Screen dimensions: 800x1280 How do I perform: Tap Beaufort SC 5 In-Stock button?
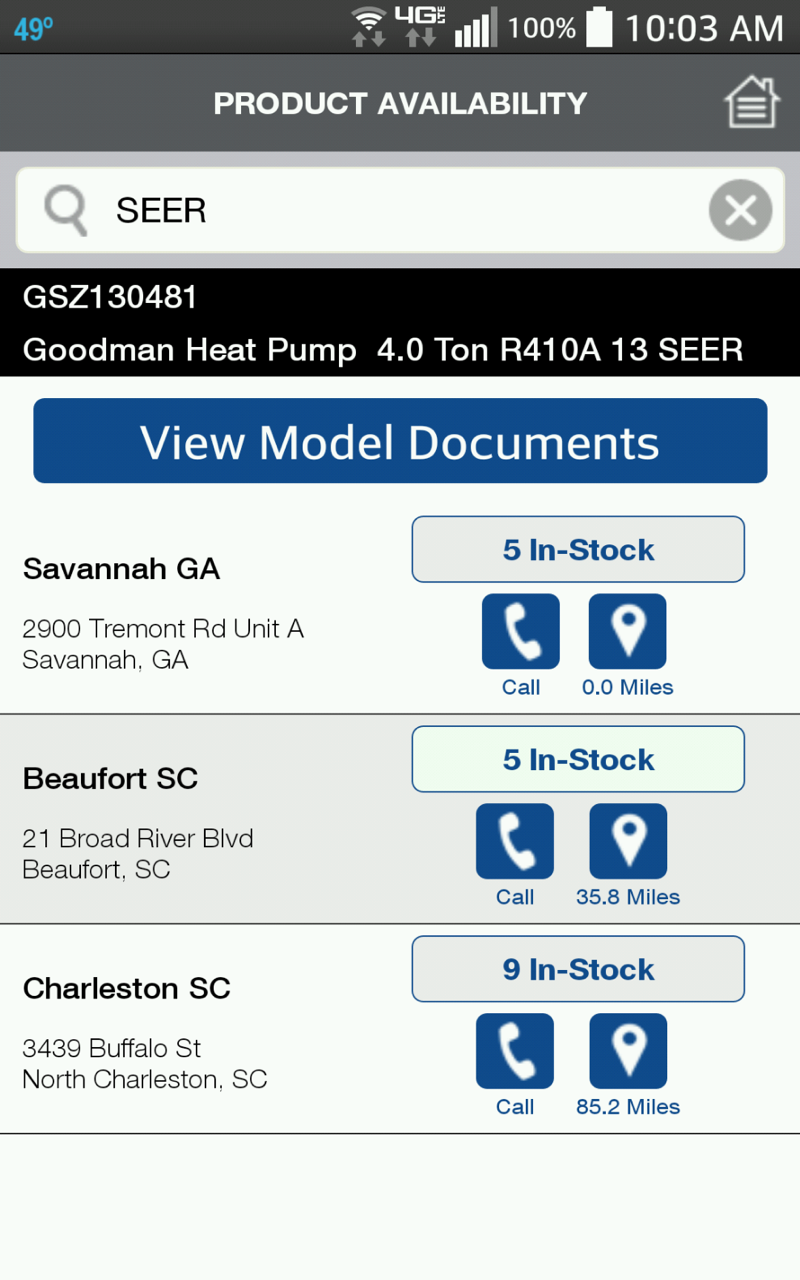(578, 759)
